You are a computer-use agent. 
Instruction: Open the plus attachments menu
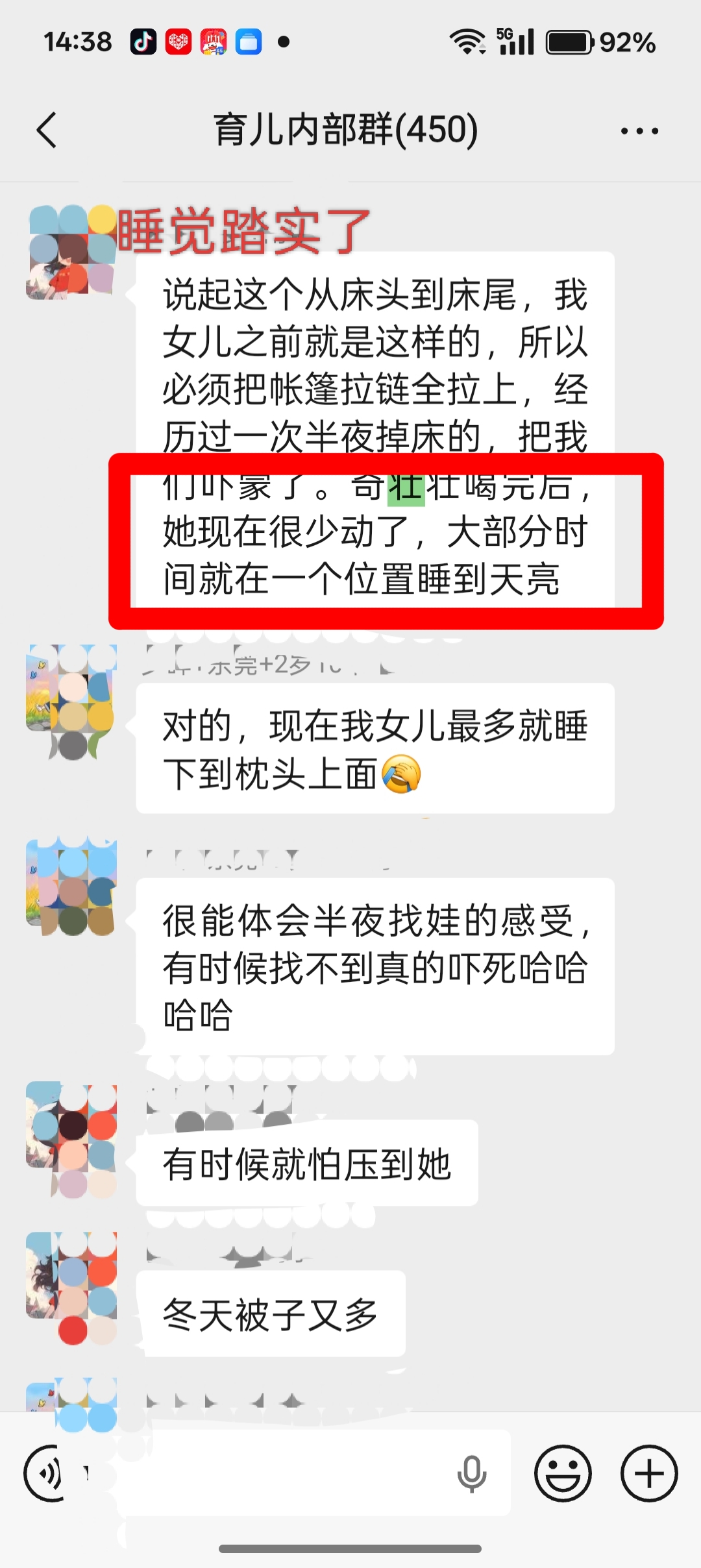click(649, 1473)
